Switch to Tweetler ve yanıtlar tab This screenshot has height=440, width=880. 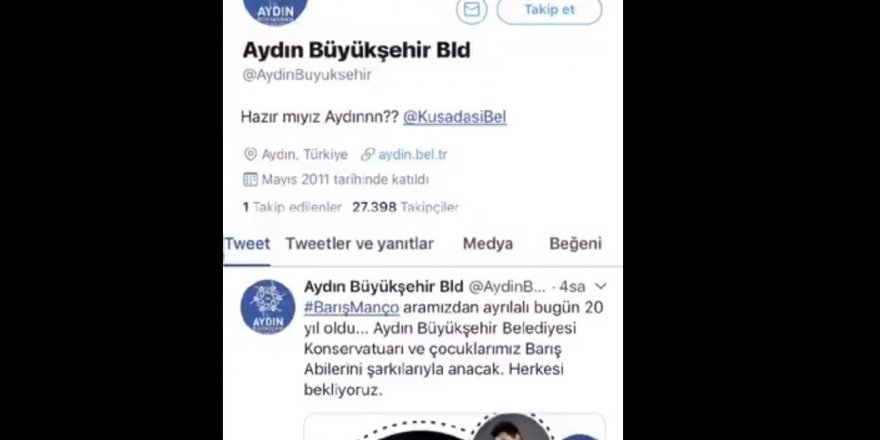point(359,243)
